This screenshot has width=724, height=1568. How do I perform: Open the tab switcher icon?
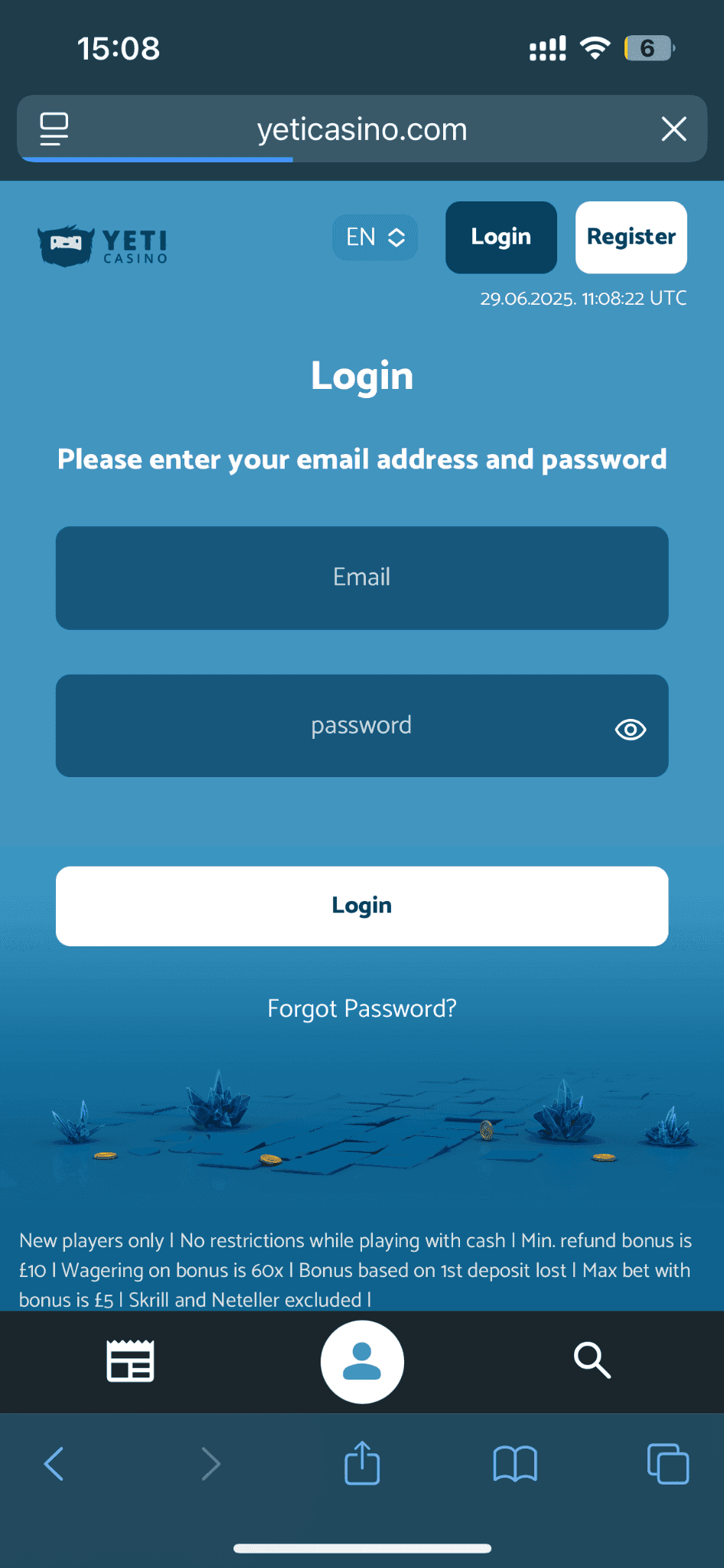pyautogui.click(x=667, y=1463)
